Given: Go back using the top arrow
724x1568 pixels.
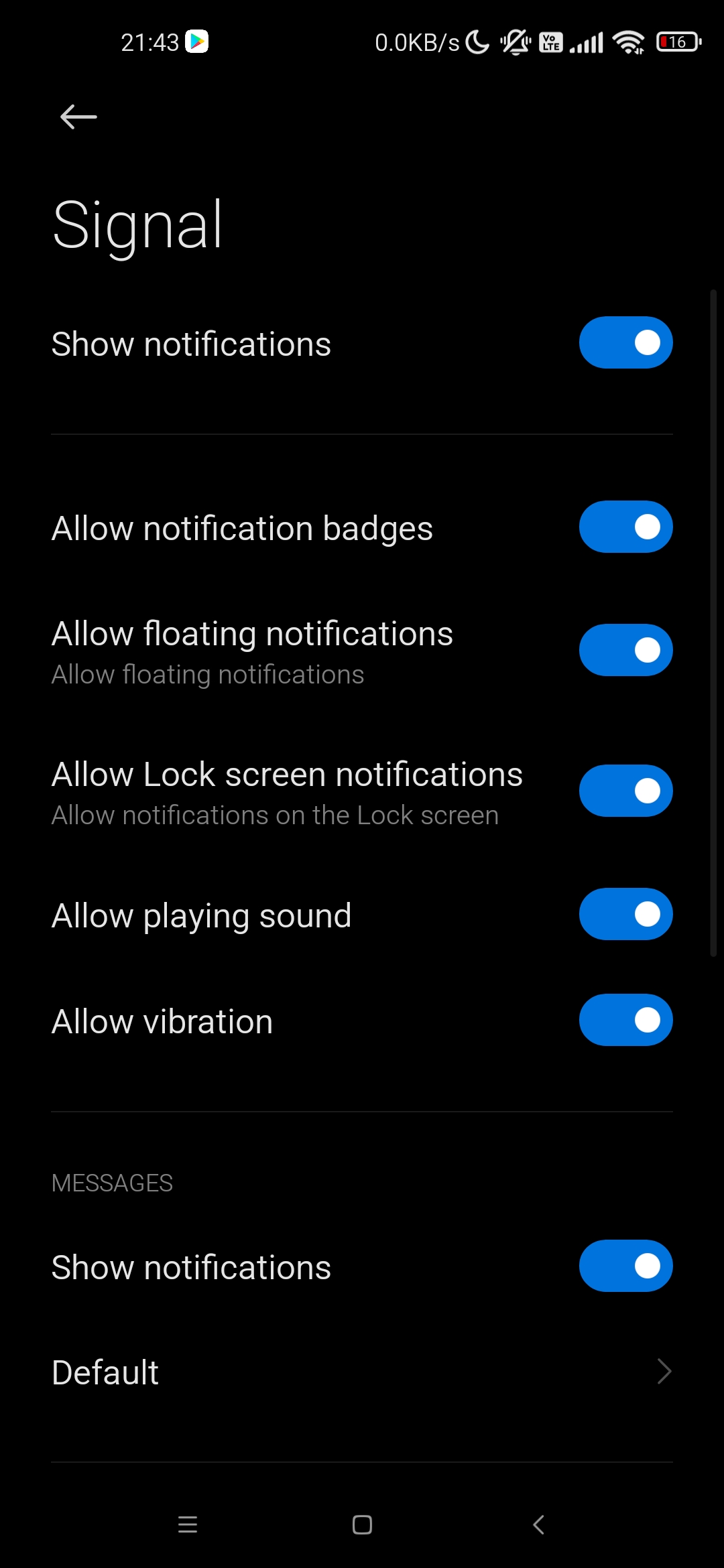Looking at the screenshot, I should (x=78, y=117).
